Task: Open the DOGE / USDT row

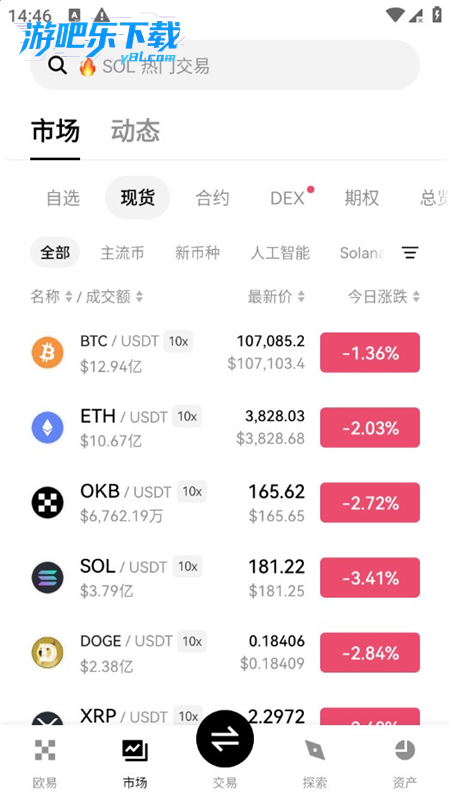Action: [x=225, y=653]
